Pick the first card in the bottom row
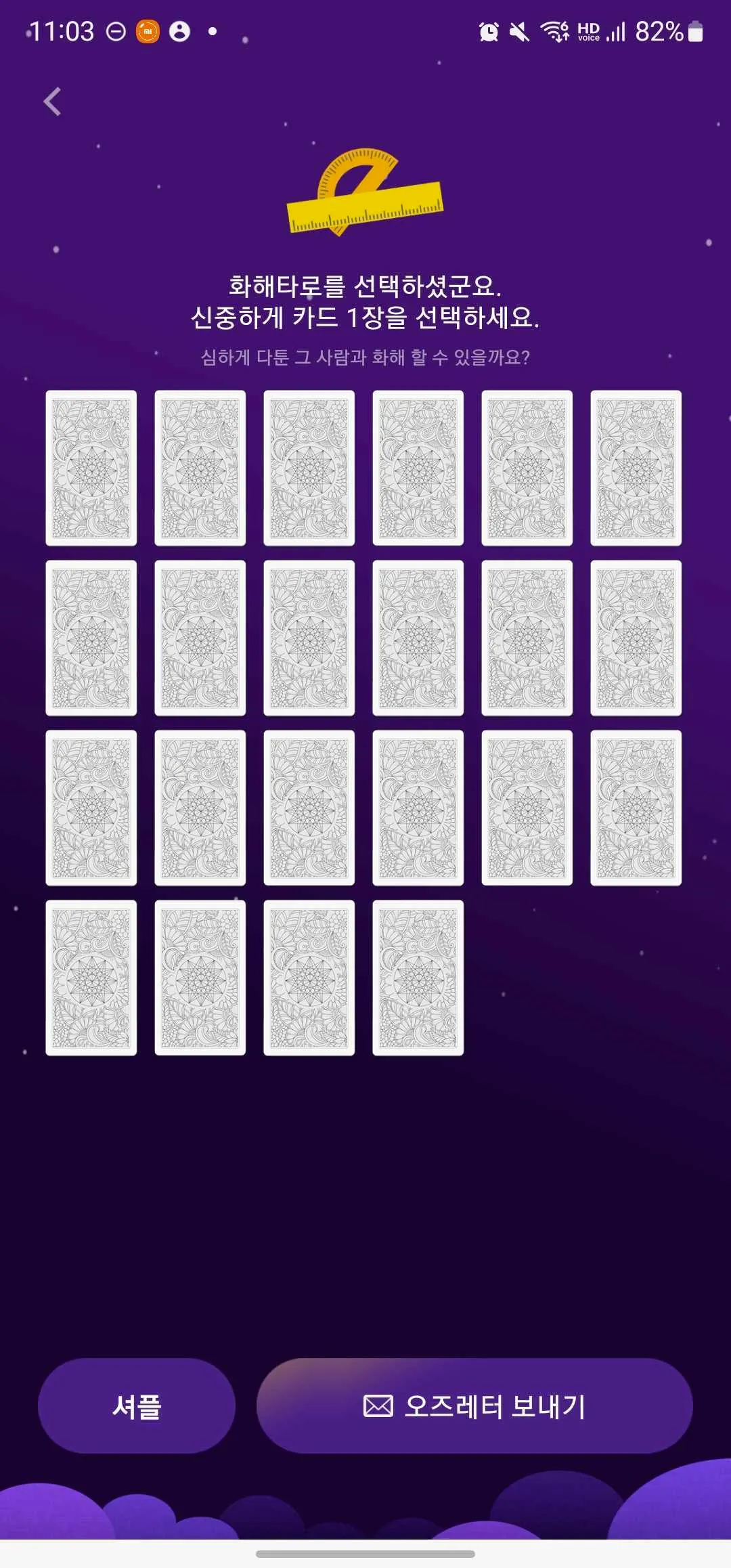This screenshot has width=731, height=1568. tap(91, 978)
